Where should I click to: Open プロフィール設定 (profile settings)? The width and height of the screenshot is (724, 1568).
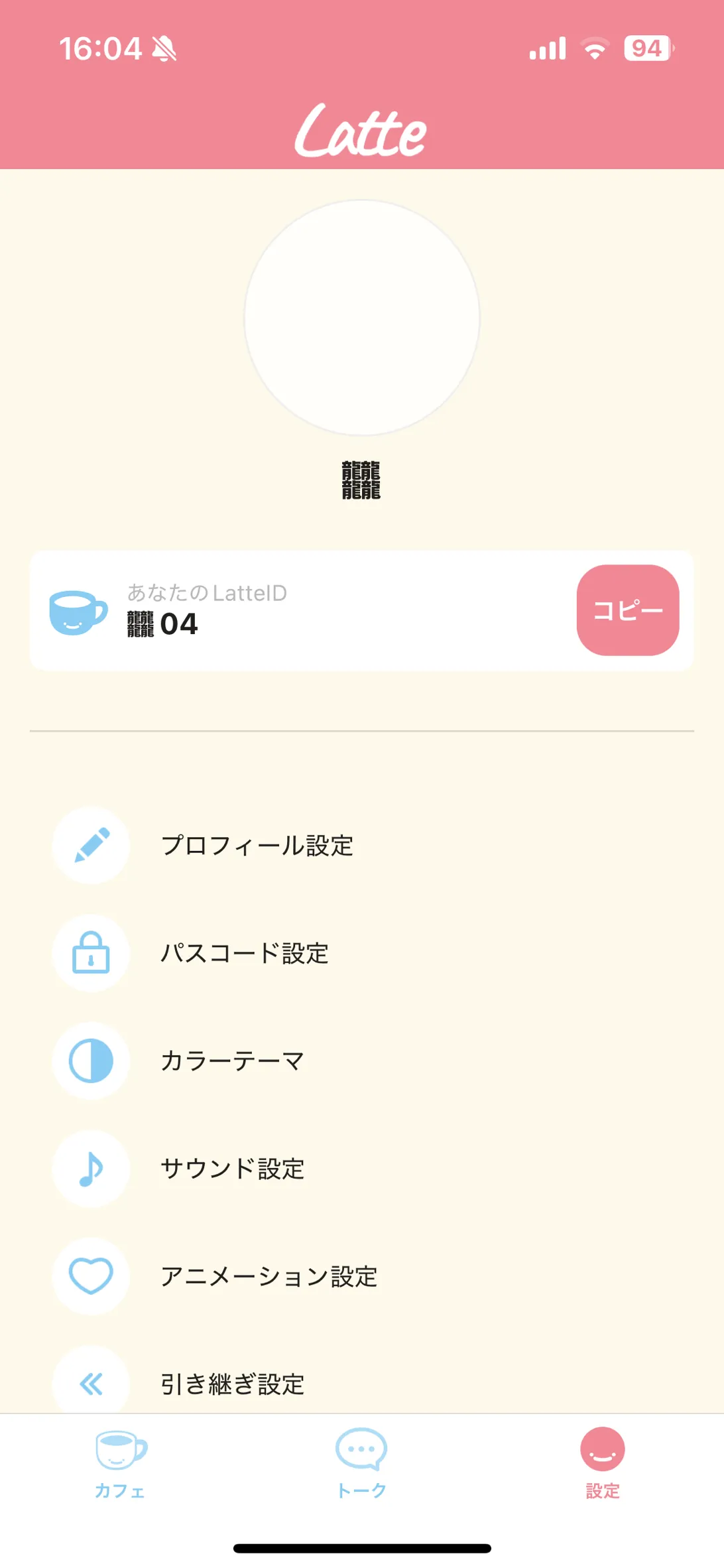(257, 846)
